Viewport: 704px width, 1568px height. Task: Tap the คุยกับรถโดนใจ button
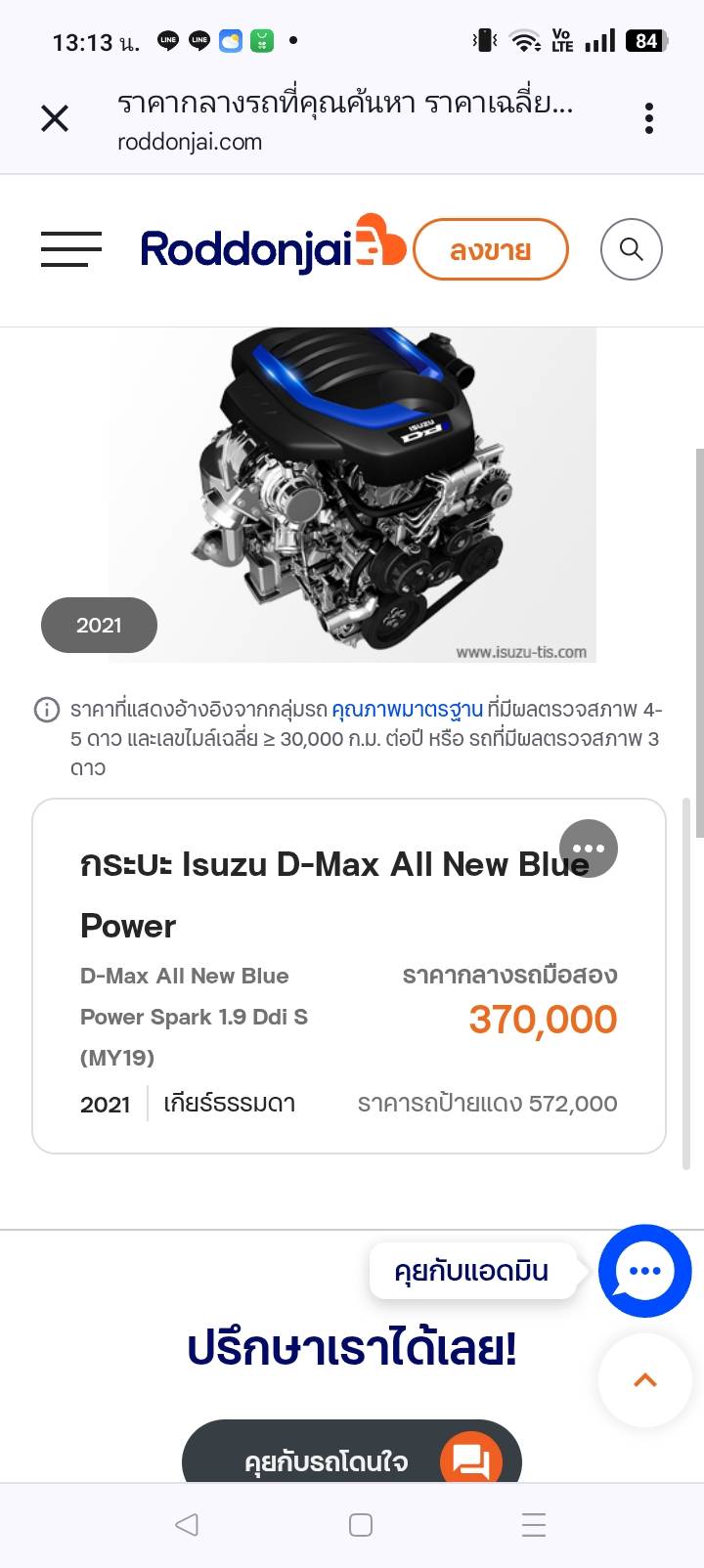(x=352, y=1460)
